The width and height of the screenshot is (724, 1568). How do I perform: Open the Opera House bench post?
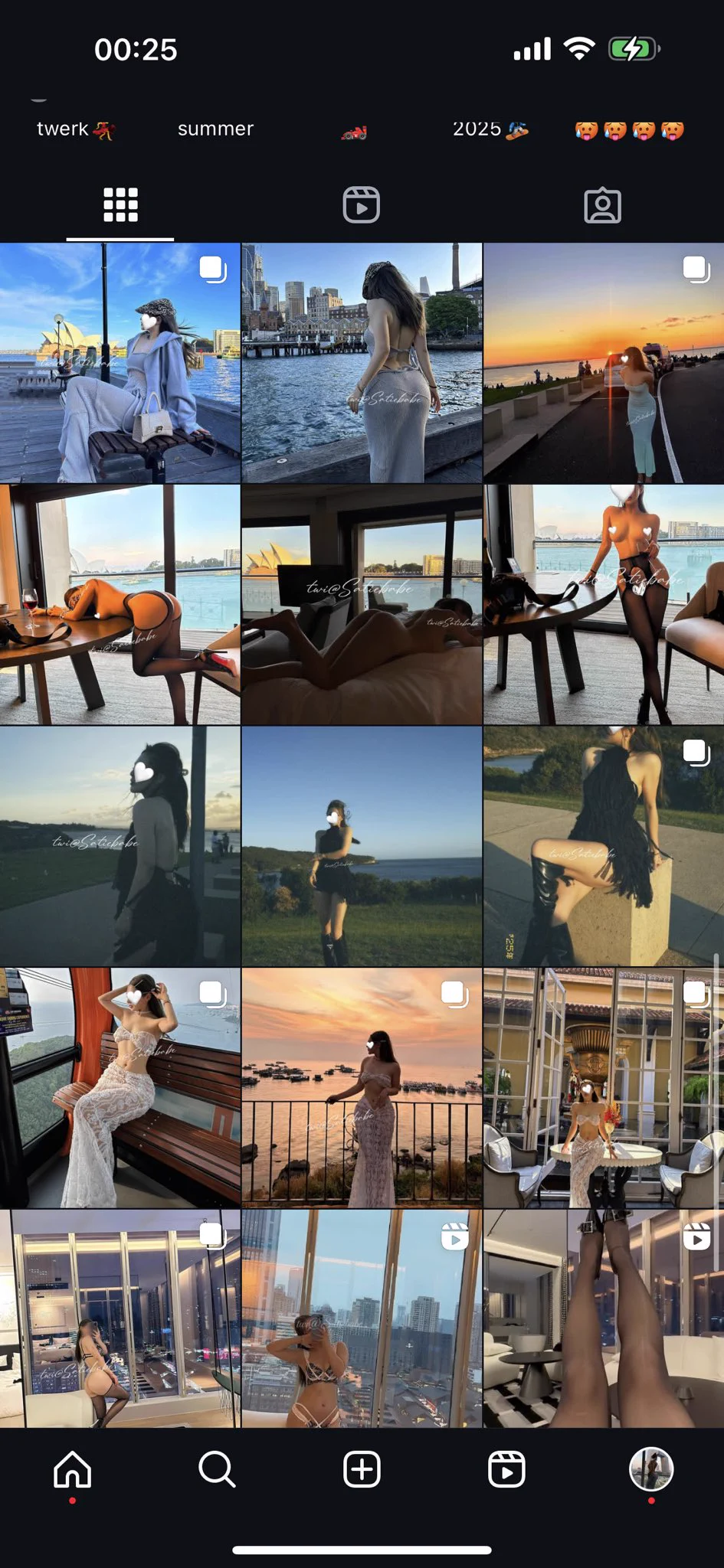[x=120, y=363]
